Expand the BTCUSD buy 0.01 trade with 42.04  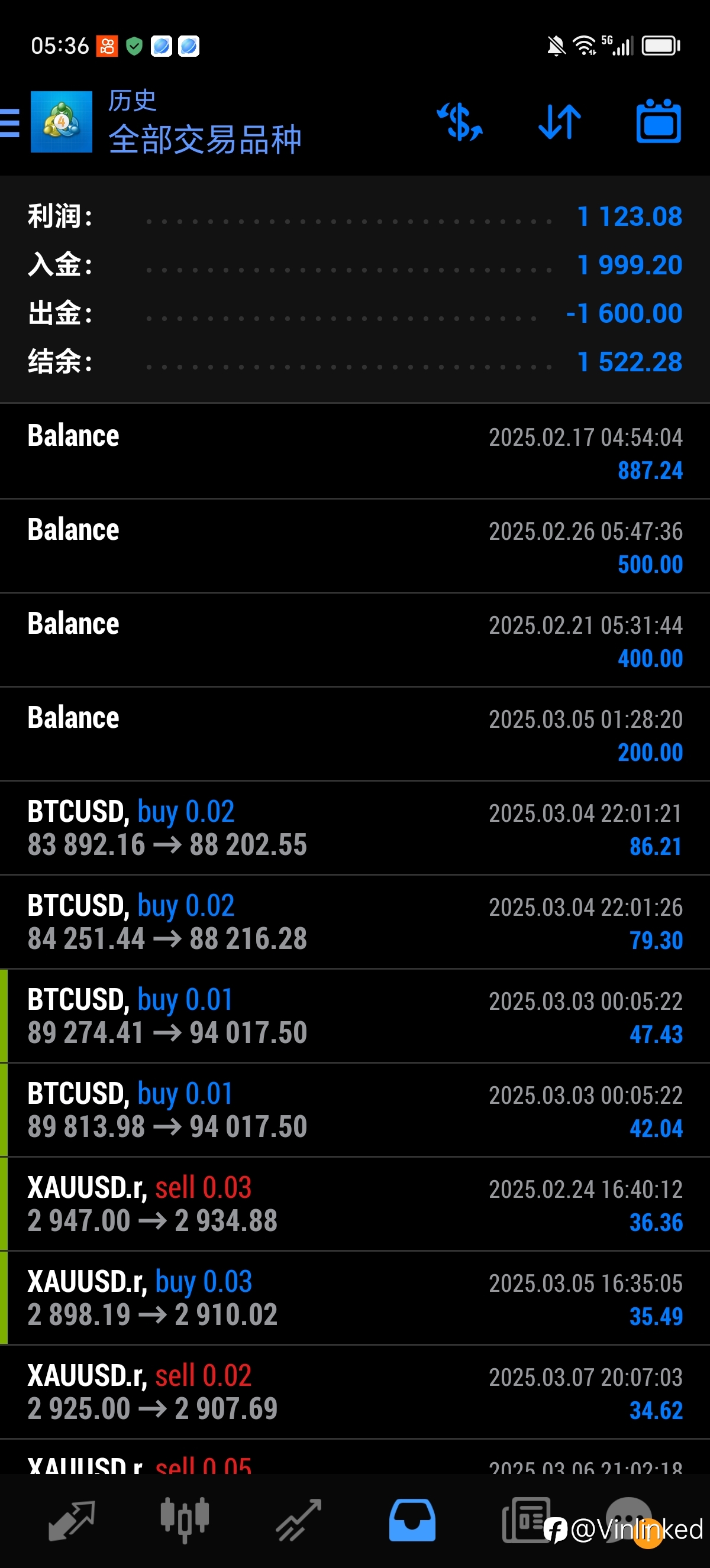[355, 1110]
